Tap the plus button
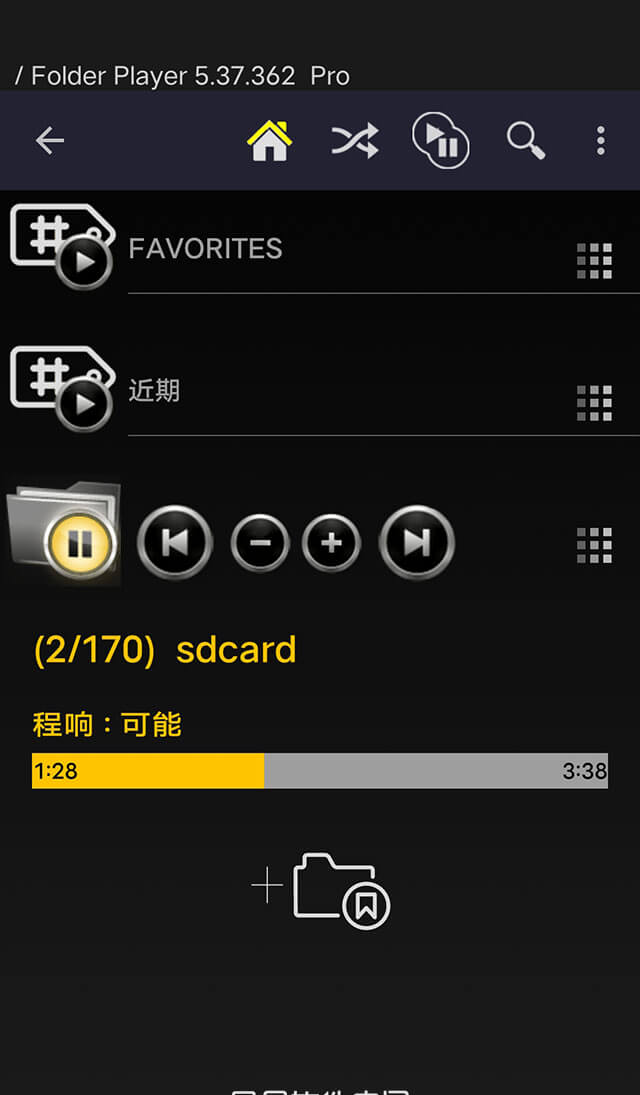 332,543
